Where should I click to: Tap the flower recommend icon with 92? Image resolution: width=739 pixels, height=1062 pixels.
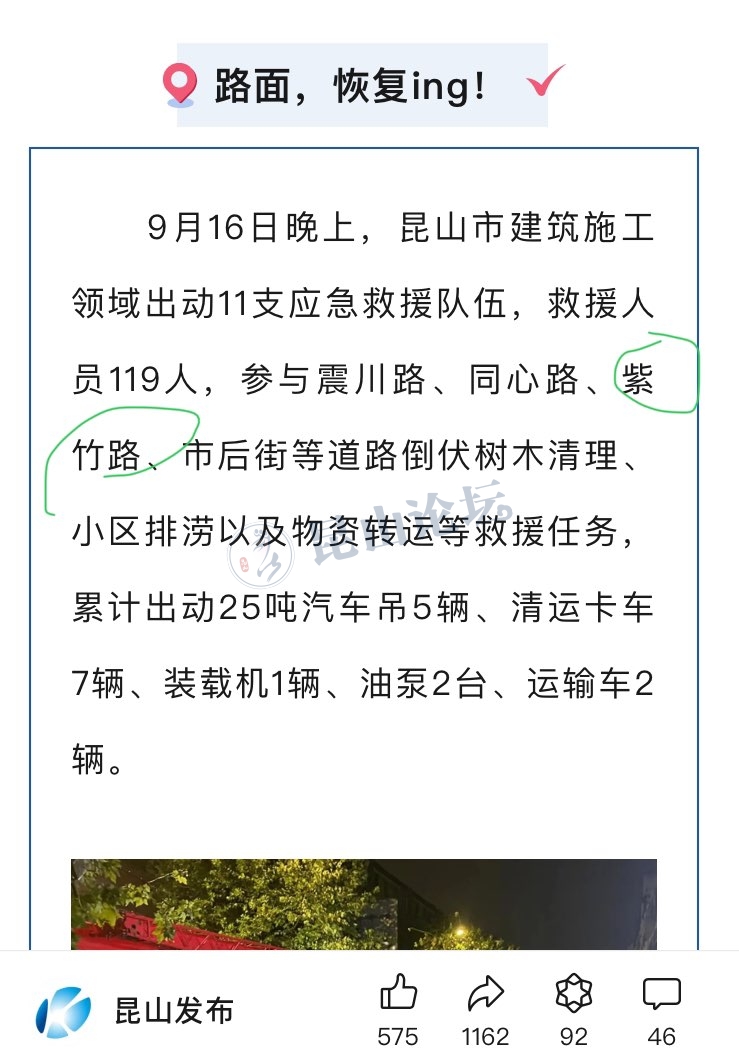(x=573, y=995)
